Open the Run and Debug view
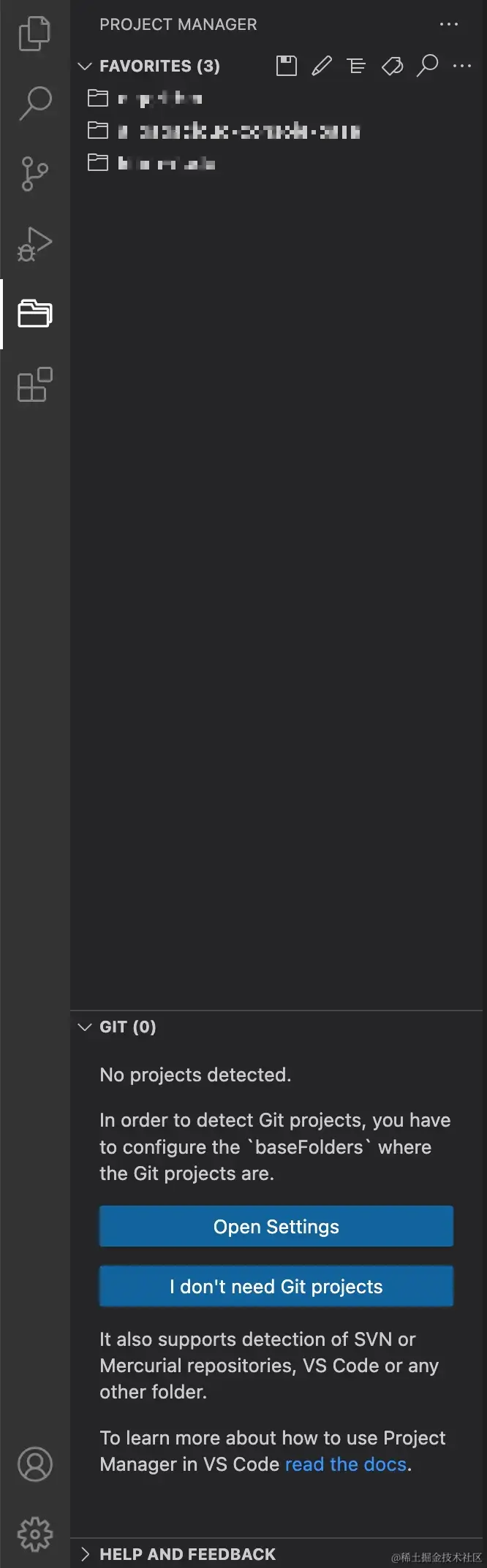Image resolution: width=487 pixels, height=1568 pixels. tap(34, 244)
